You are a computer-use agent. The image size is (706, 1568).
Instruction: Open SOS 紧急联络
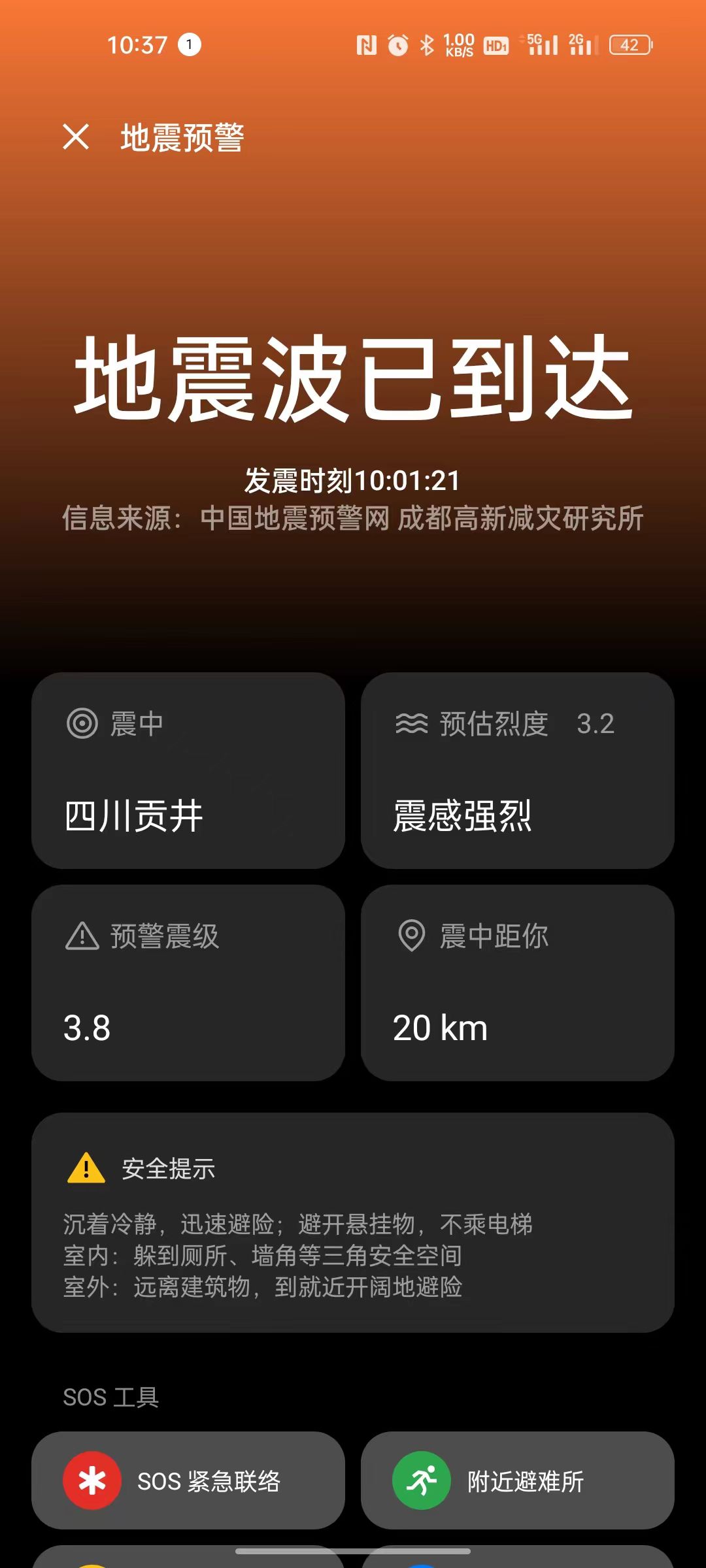188,1480
